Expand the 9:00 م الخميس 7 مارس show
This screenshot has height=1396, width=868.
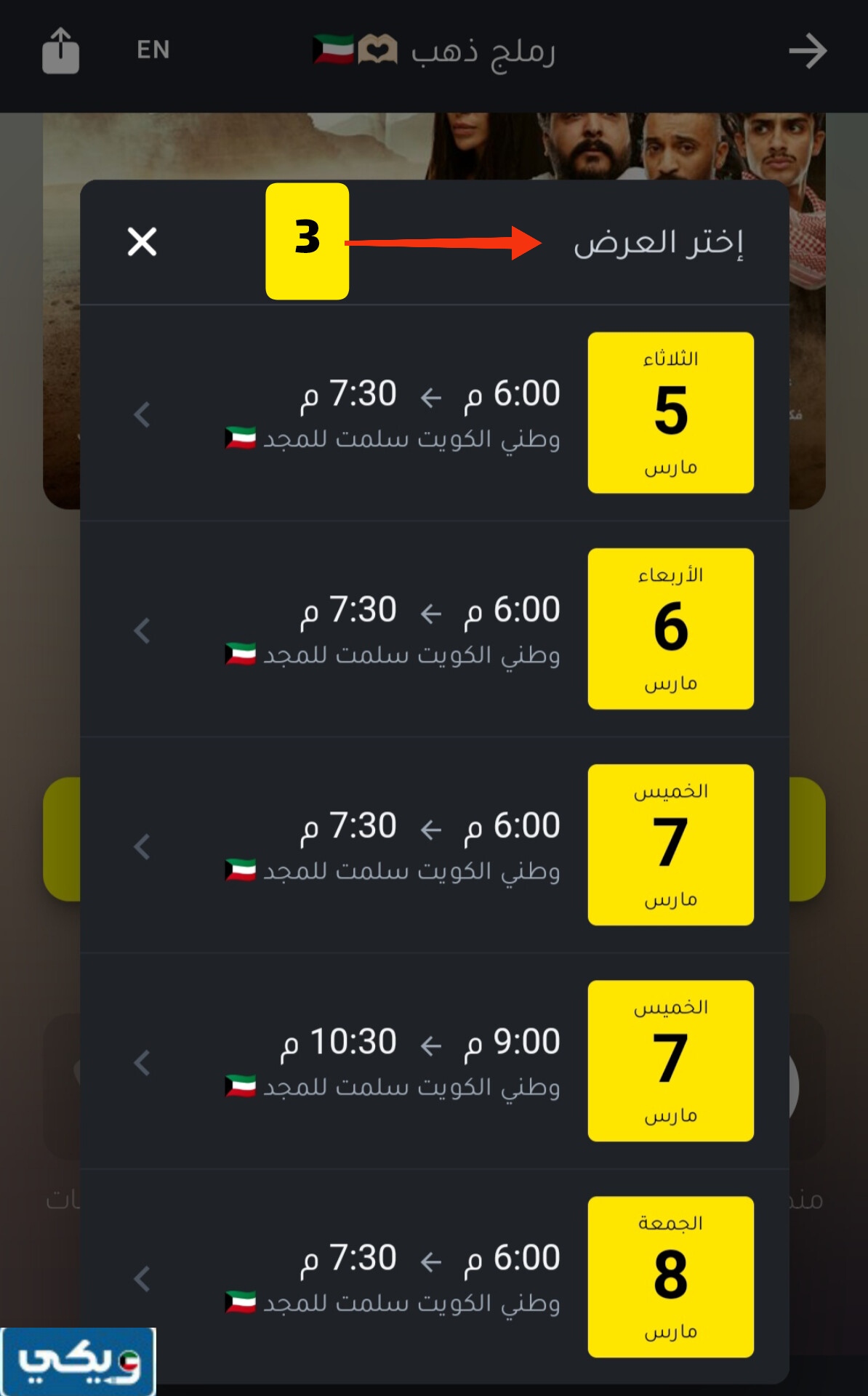(x=142, y=1063)
